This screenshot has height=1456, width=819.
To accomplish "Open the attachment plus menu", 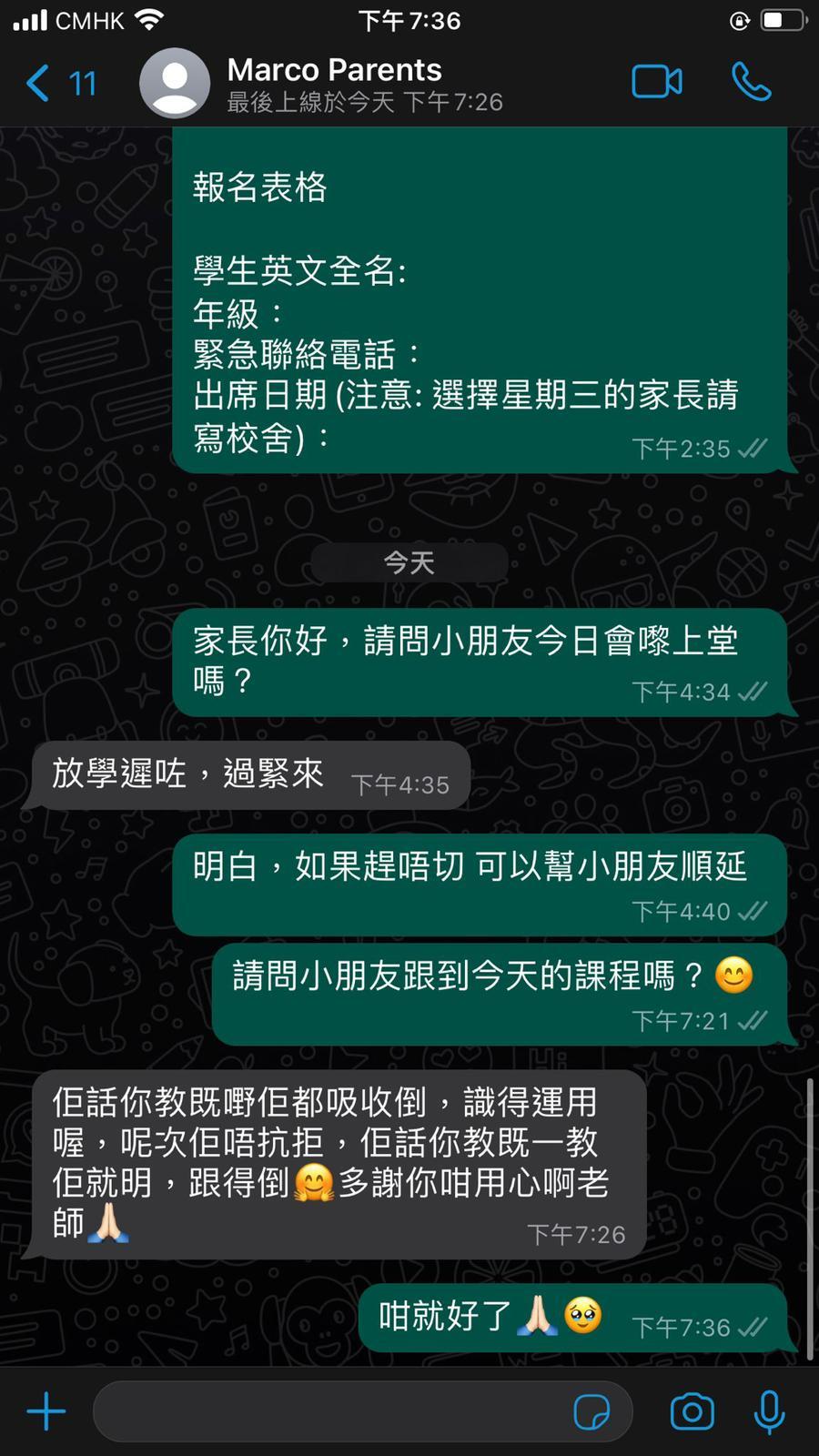I will pyautogui.click(x=46, y=1411).
